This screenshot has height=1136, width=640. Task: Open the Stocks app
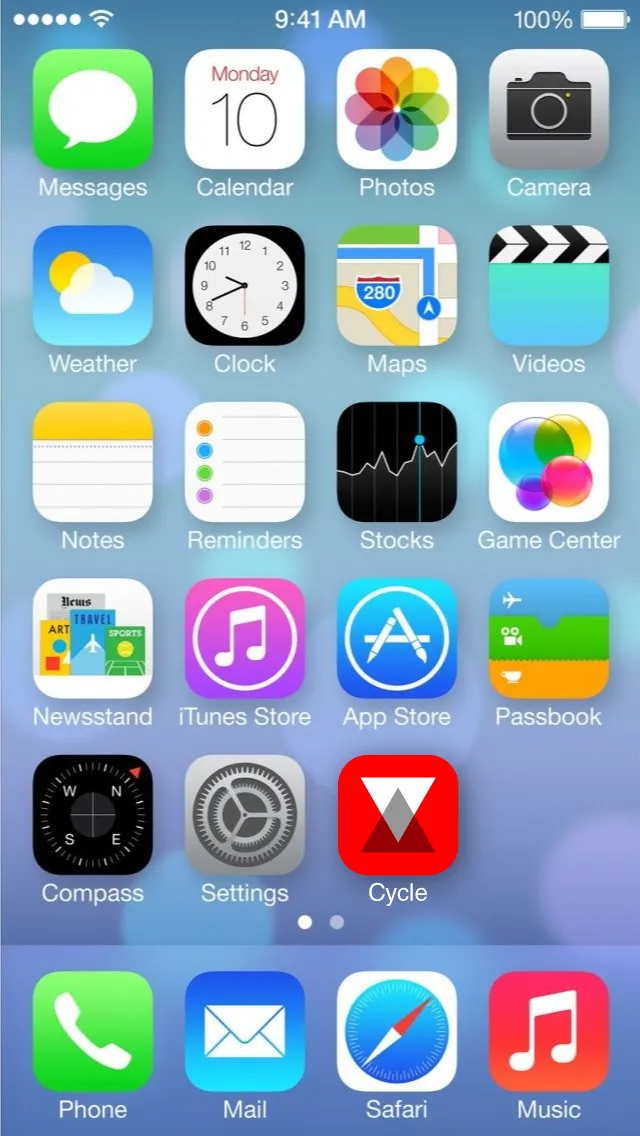(x=397, y=462)
